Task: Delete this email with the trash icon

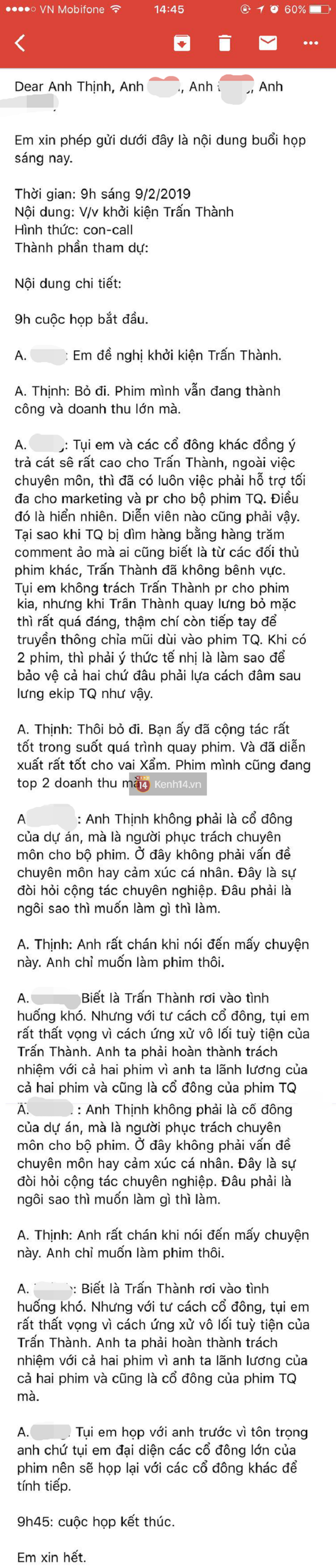Action: tap(225, 43)
